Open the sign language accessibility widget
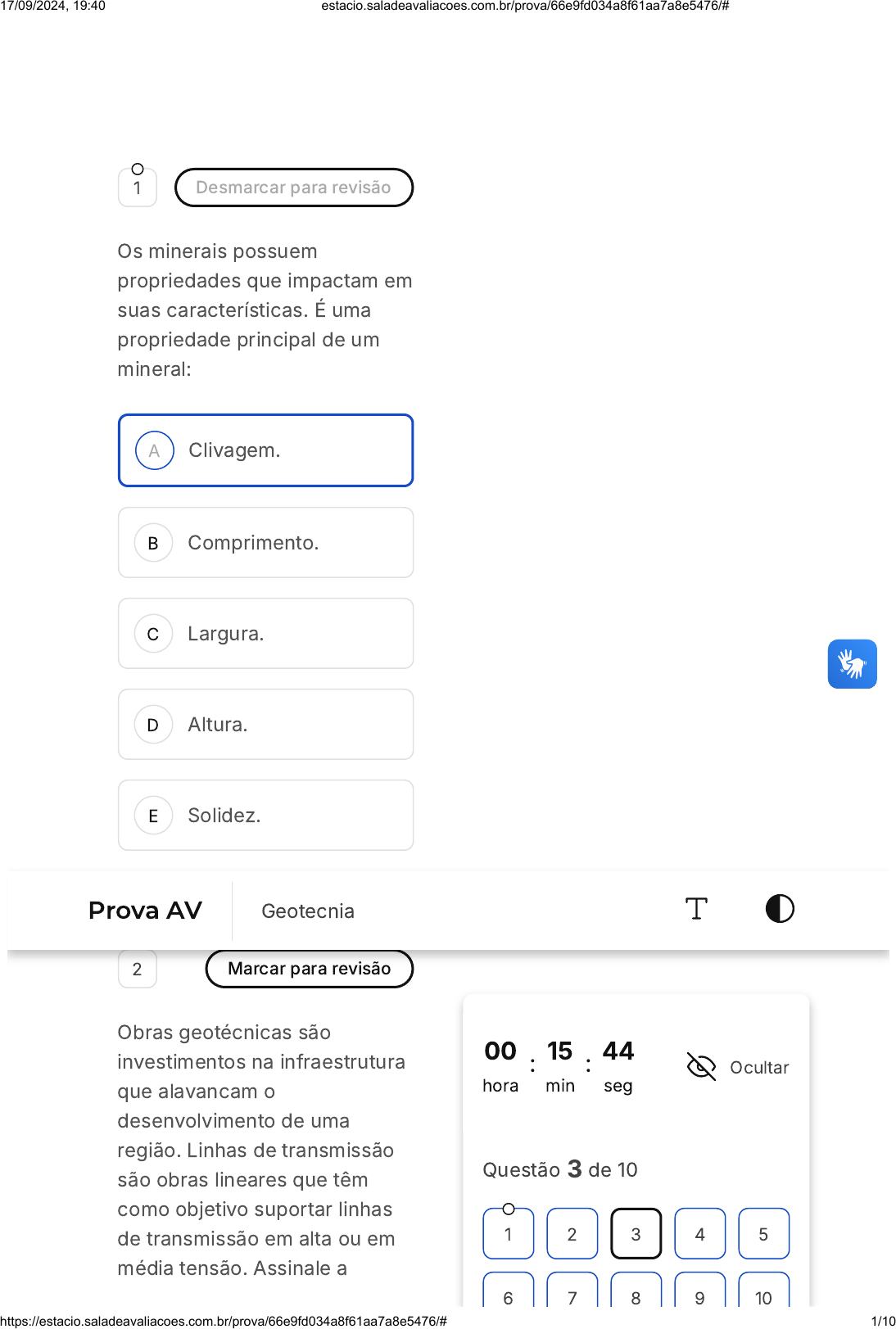This screenshot has width=896, height=1329. (852, 664)
